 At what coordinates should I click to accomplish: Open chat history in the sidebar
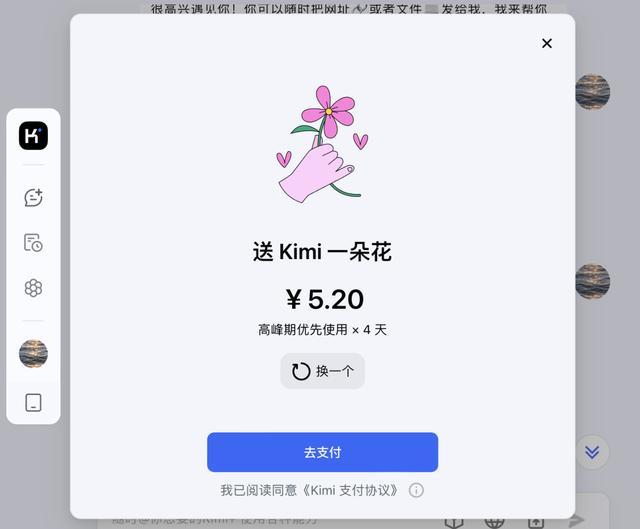[33, 243]
